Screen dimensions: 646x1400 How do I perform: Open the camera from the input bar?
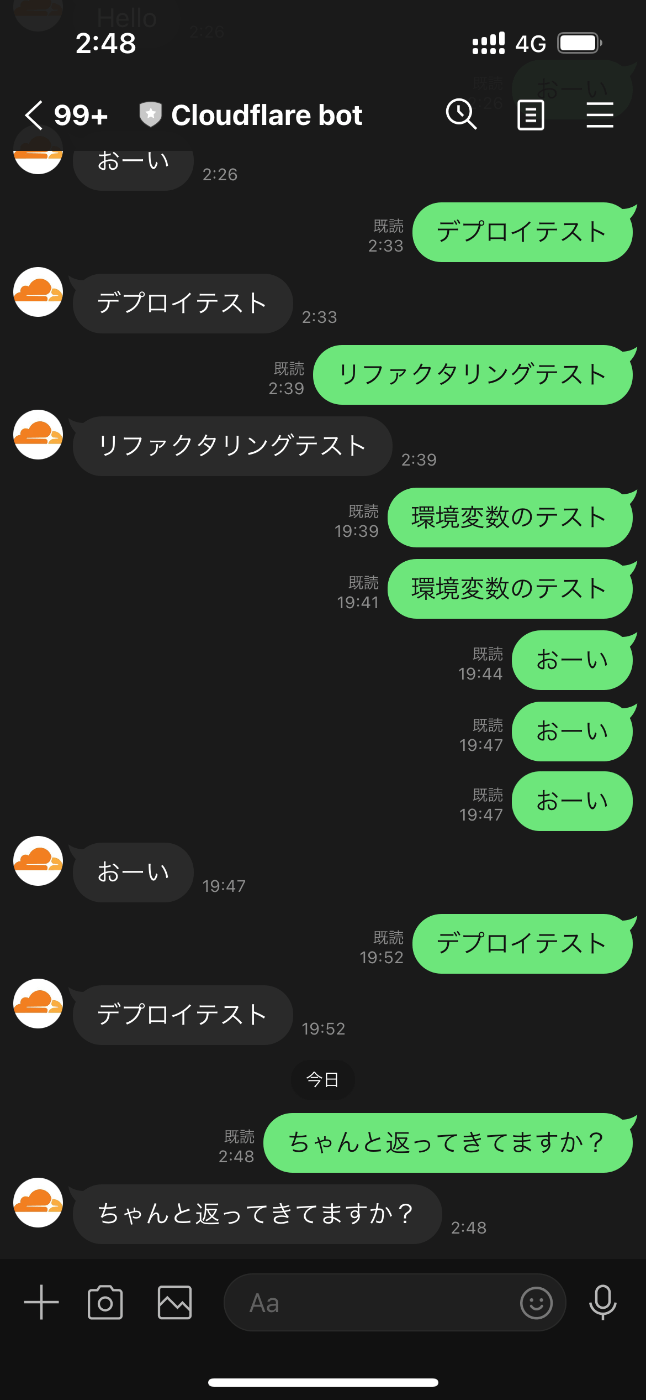click(x=105, y=1302)
